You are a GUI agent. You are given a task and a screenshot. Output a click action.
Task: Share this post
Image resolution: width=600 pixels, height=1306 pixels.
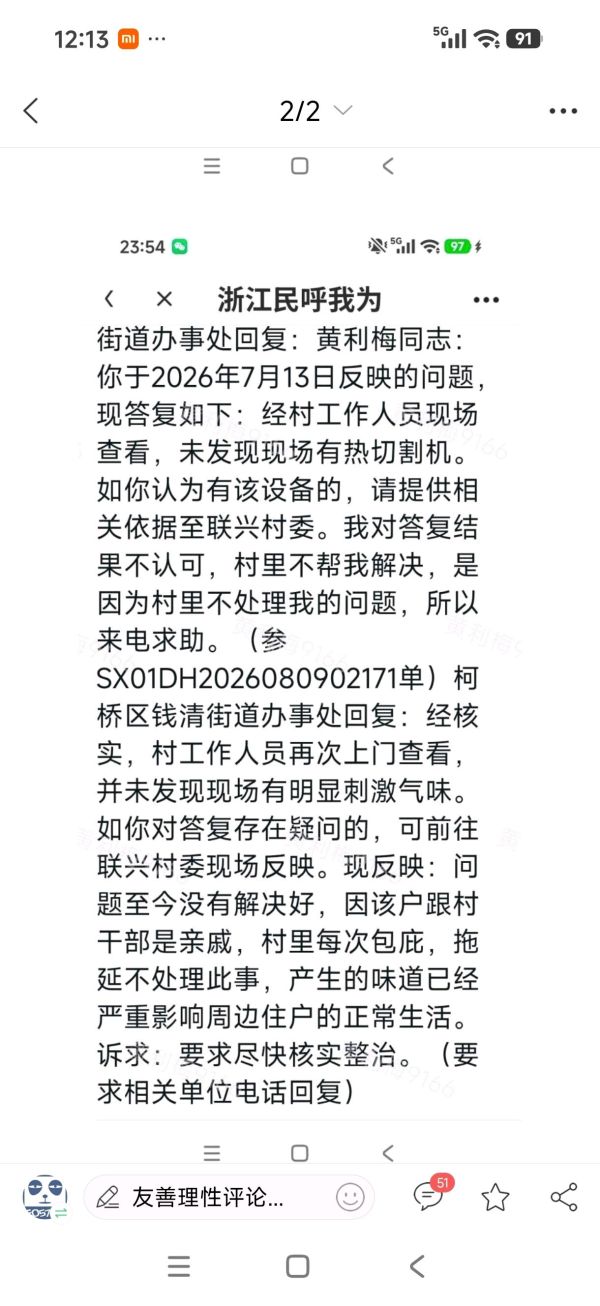pyautogui.click(x=564, y=1197)
